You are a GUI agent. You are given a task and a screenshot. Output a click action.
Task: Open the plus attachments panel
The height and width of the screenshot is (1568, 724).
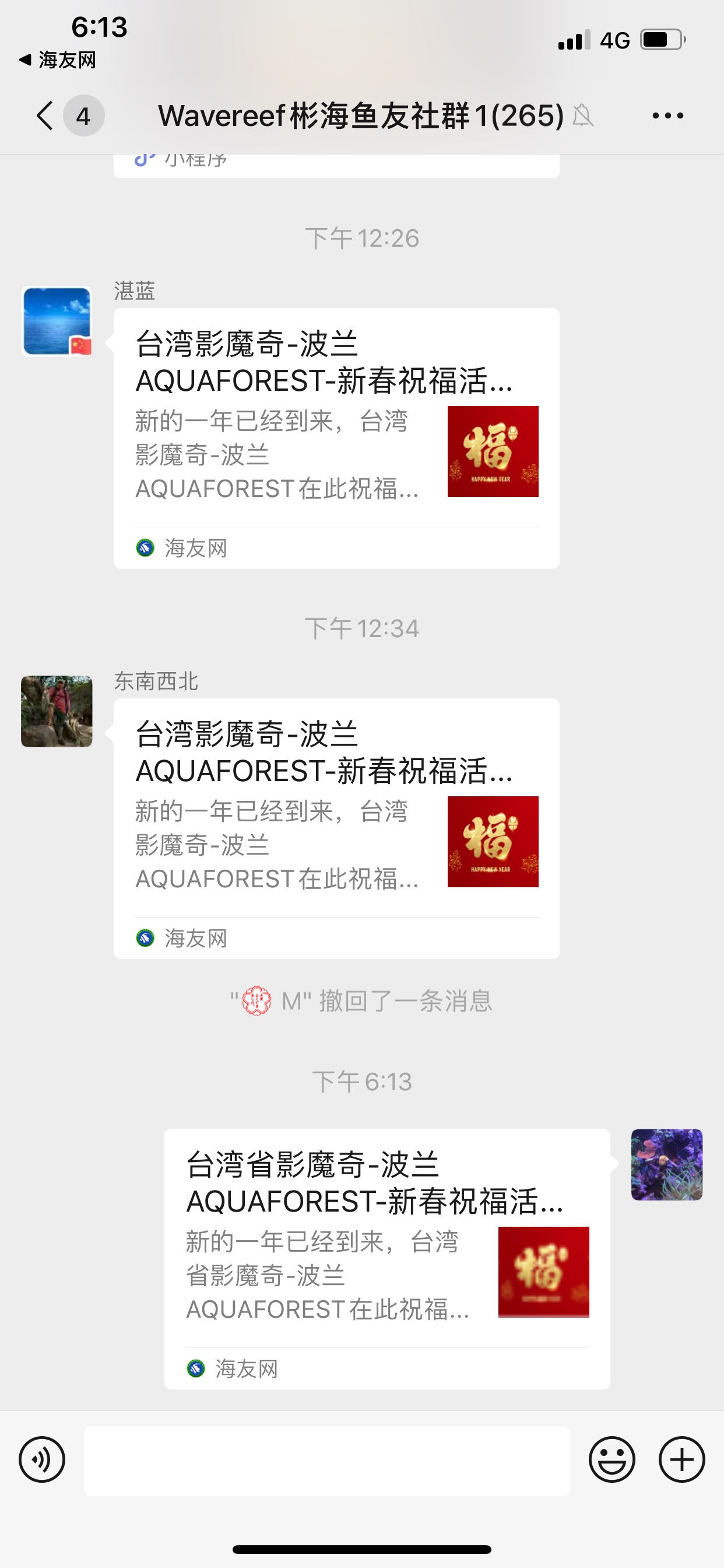[x=681, y=1459]
